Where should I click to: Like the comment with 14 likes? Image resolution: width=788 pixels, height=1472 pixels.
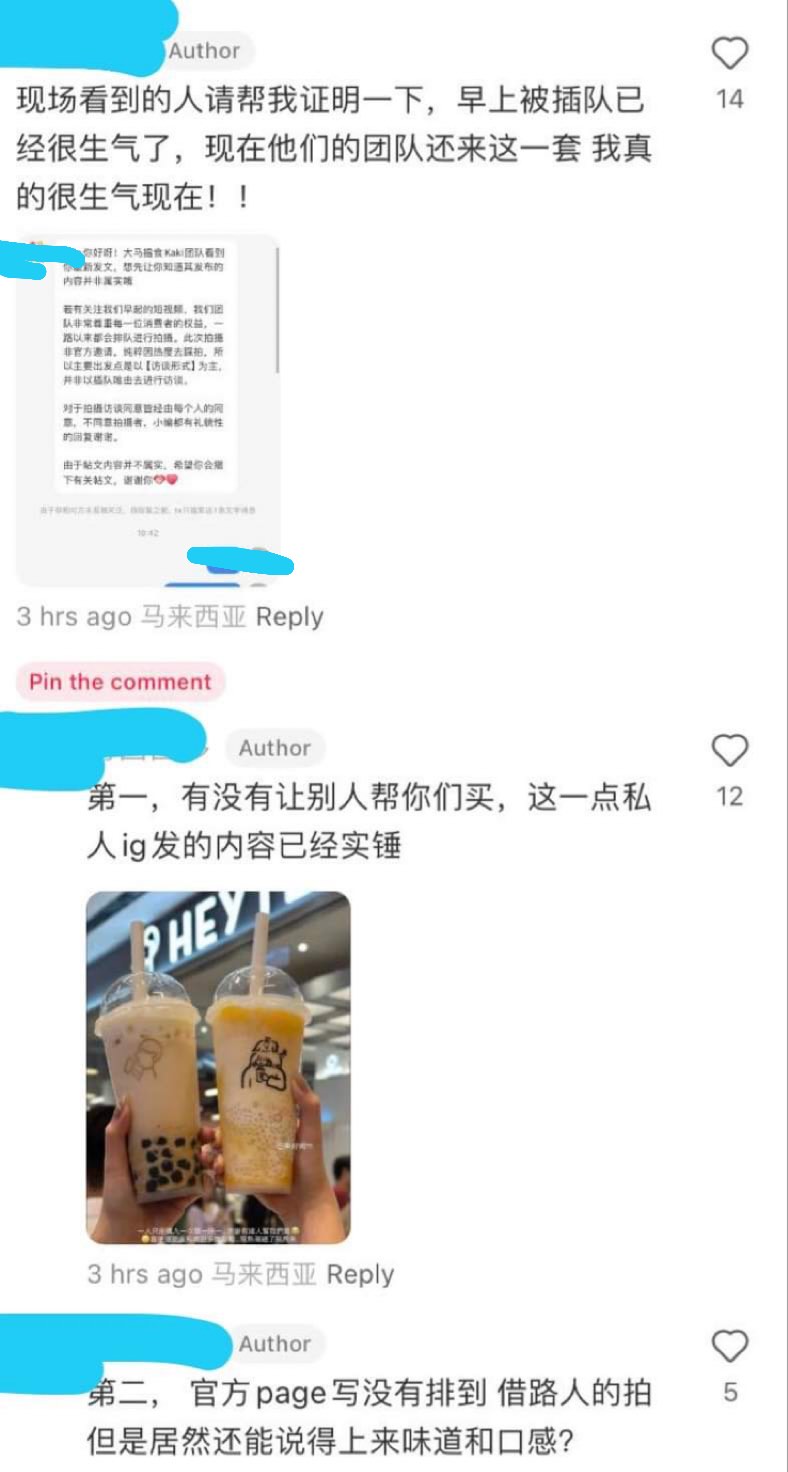click(x=729, y=53)
